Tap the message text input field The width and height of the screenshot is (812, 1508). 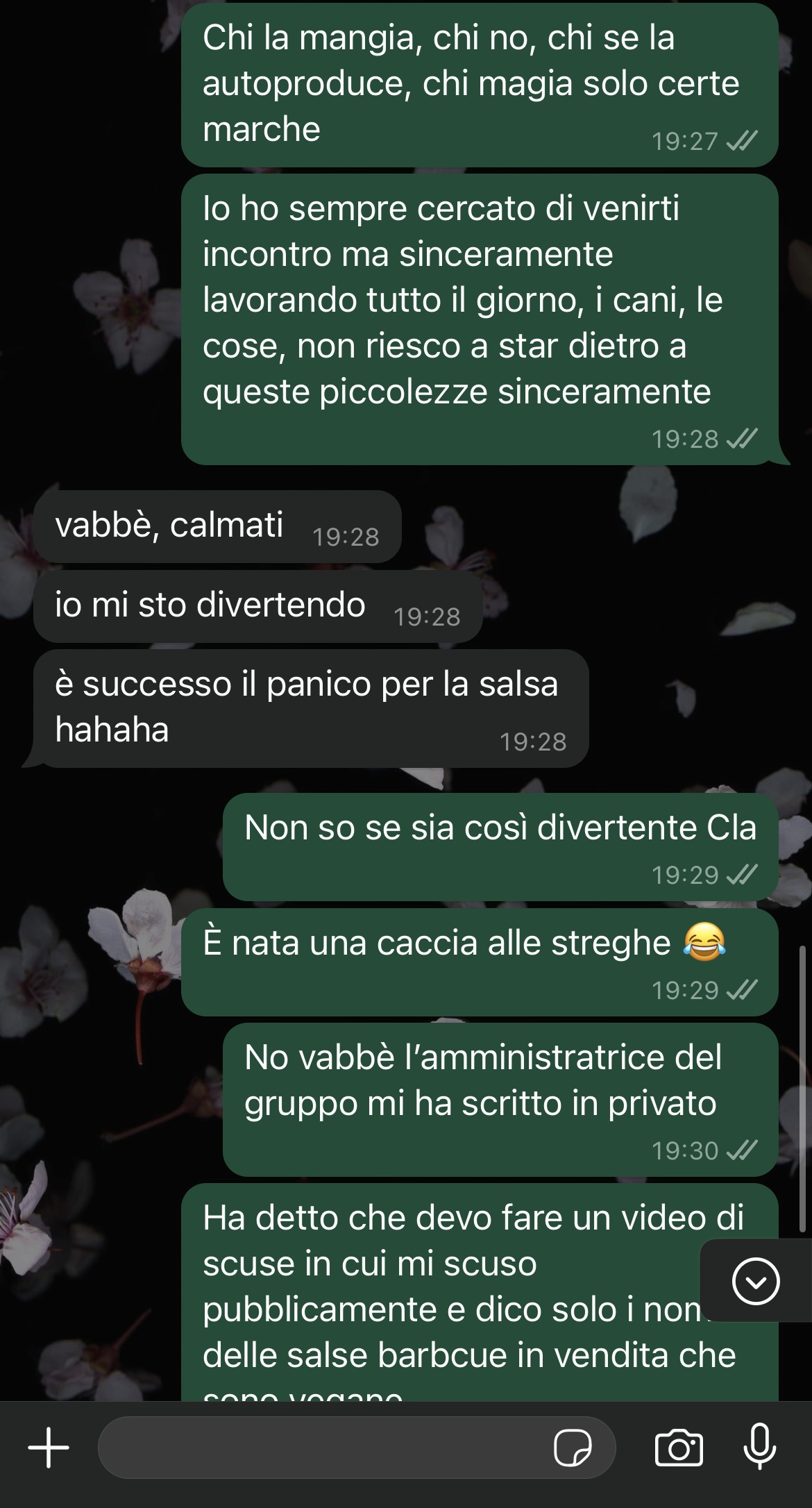coord(319,1448)
